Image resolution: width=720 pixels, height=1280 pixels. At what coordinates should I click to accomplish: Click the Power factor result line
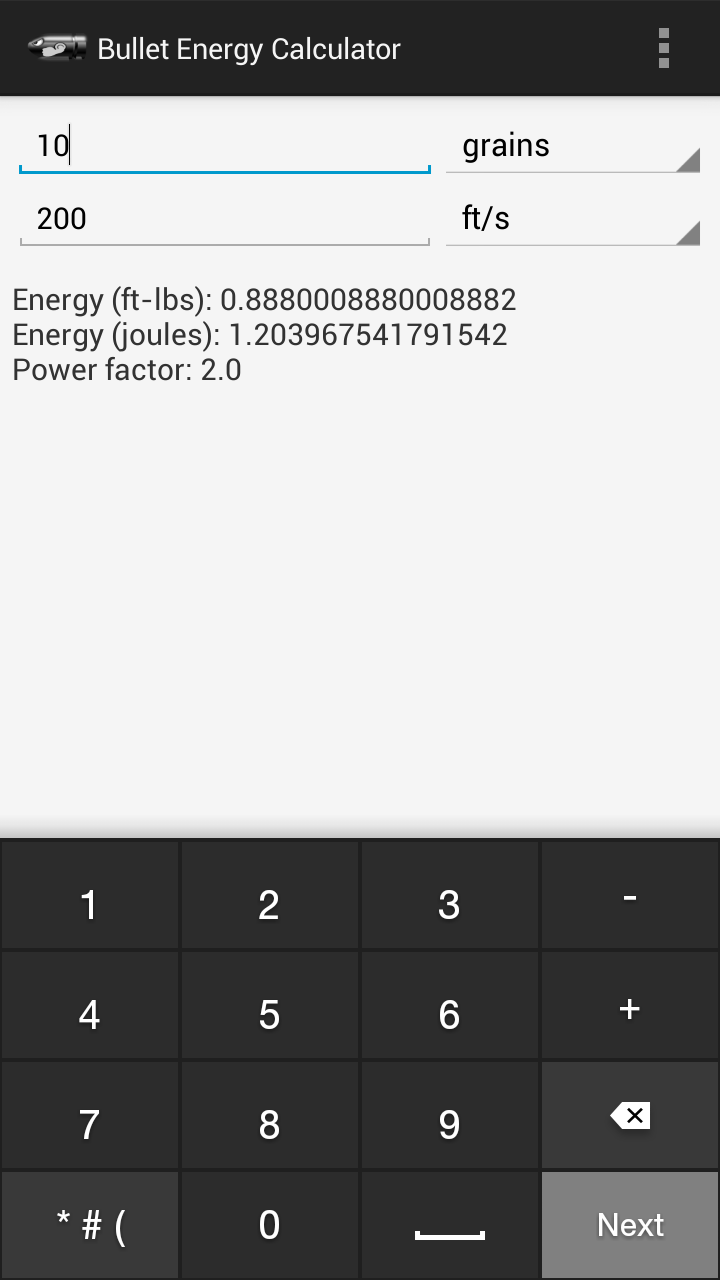(127, 369)
